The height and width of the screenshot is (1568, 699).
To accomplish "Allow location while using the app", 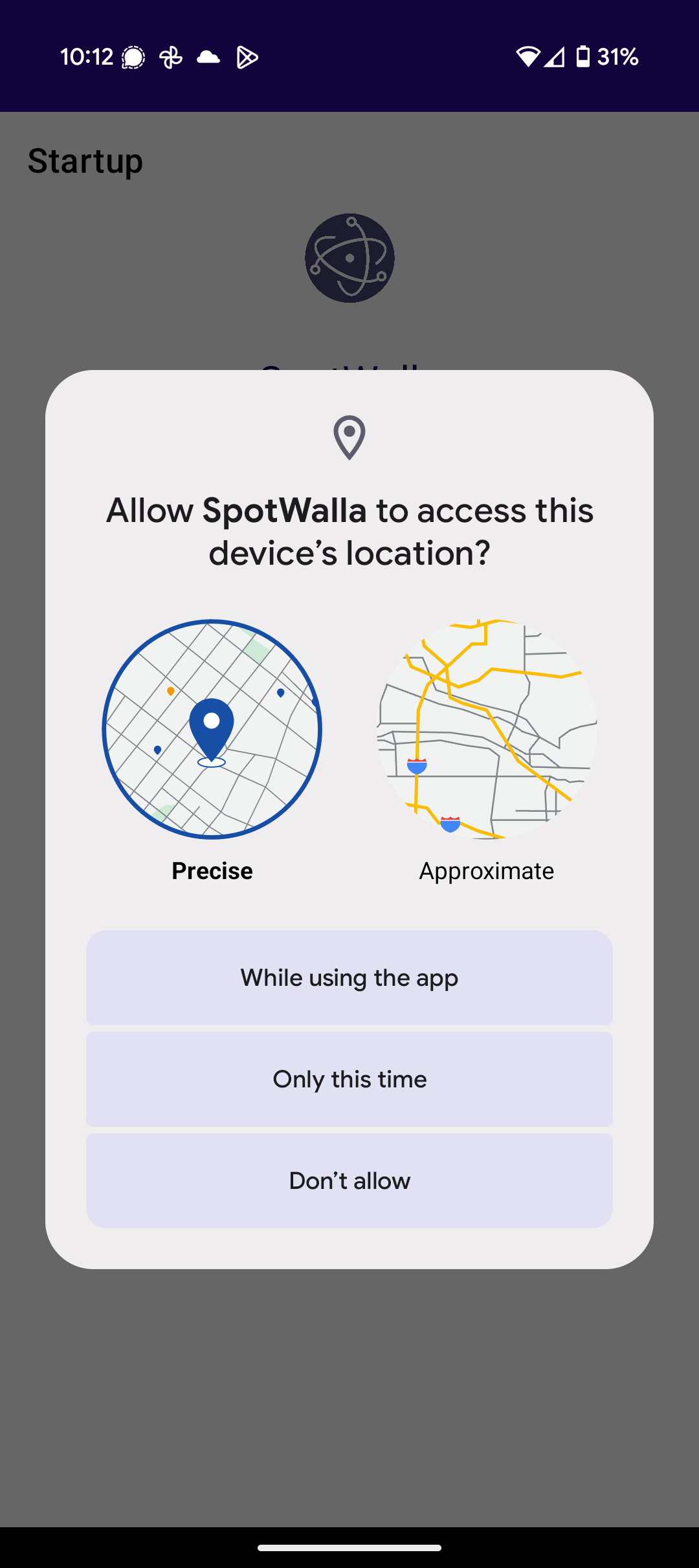I will (x=349, y=977).
